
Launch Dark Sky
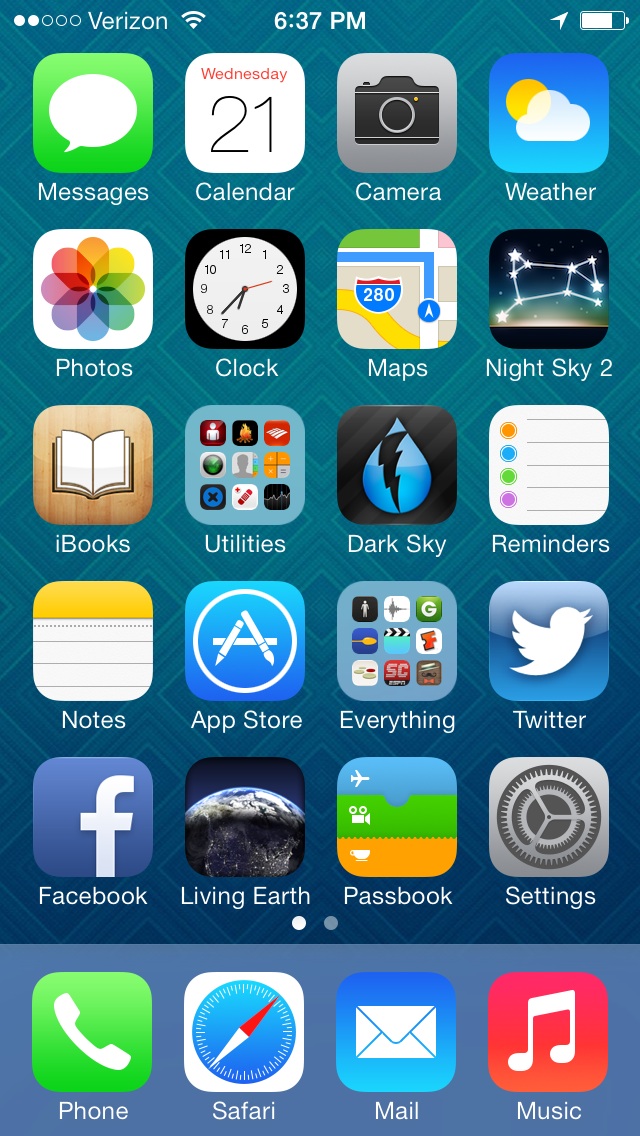397,465
